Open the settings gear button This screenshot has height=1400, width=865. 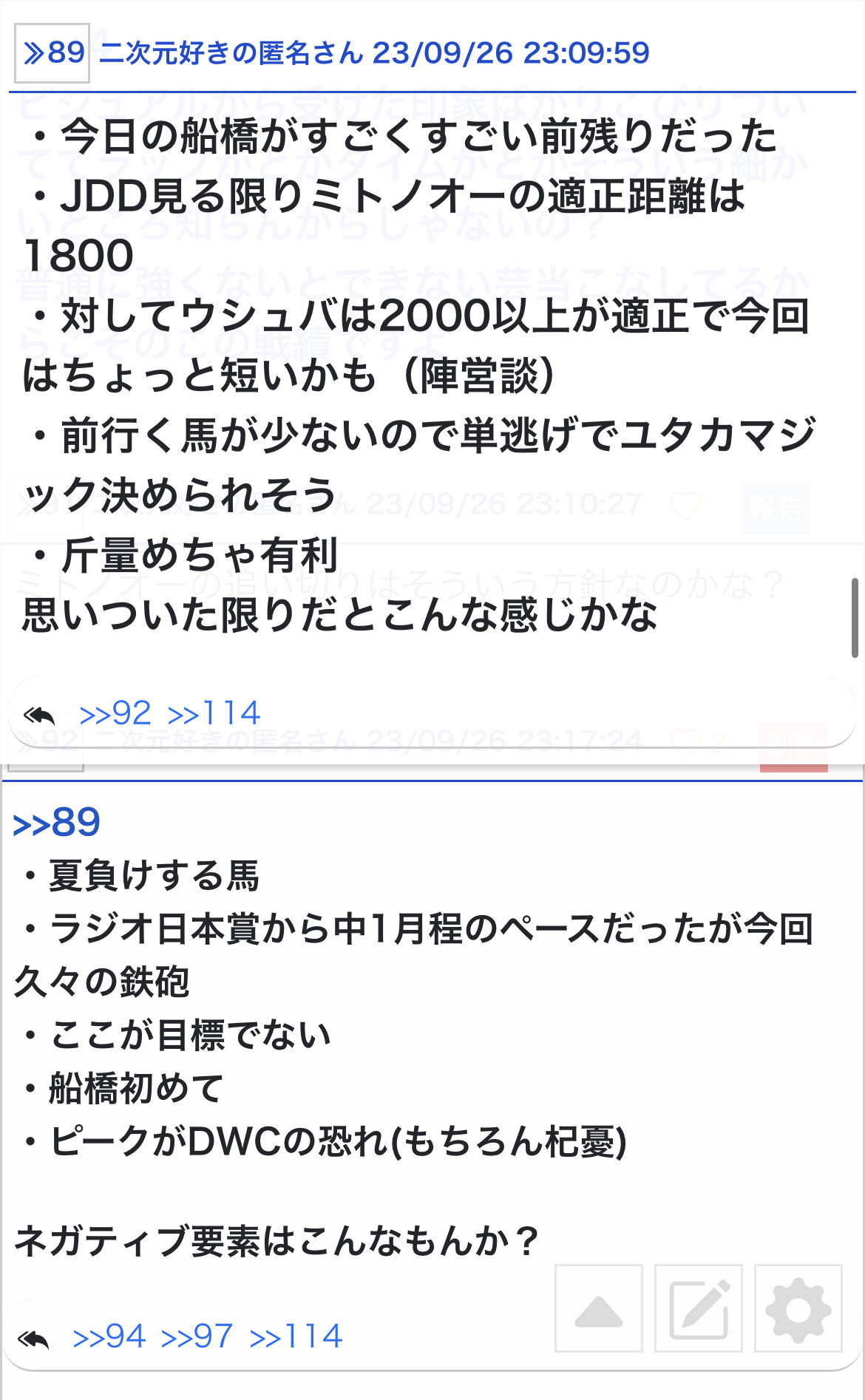[798, 1308]
